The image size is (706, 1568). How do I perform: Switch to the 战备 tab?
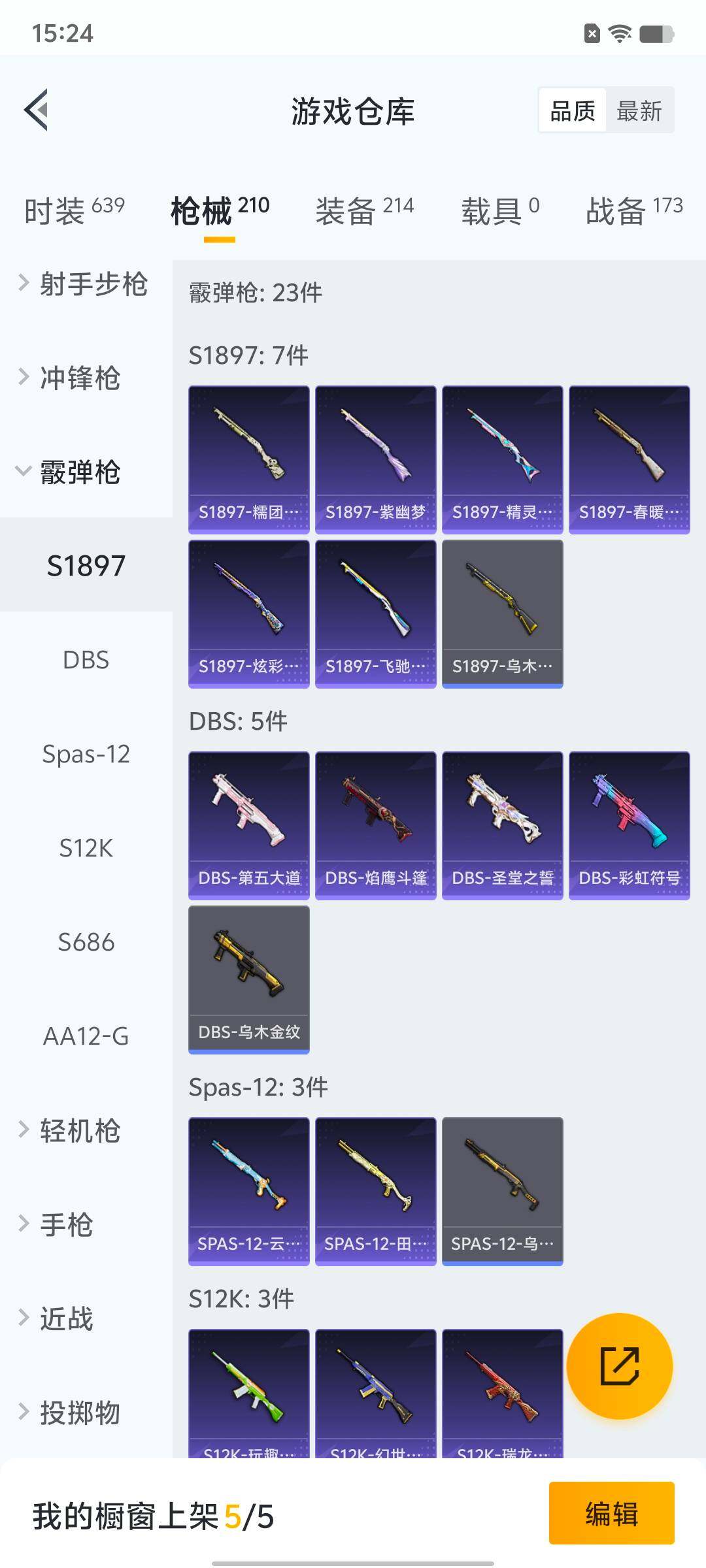coord(633,210)
